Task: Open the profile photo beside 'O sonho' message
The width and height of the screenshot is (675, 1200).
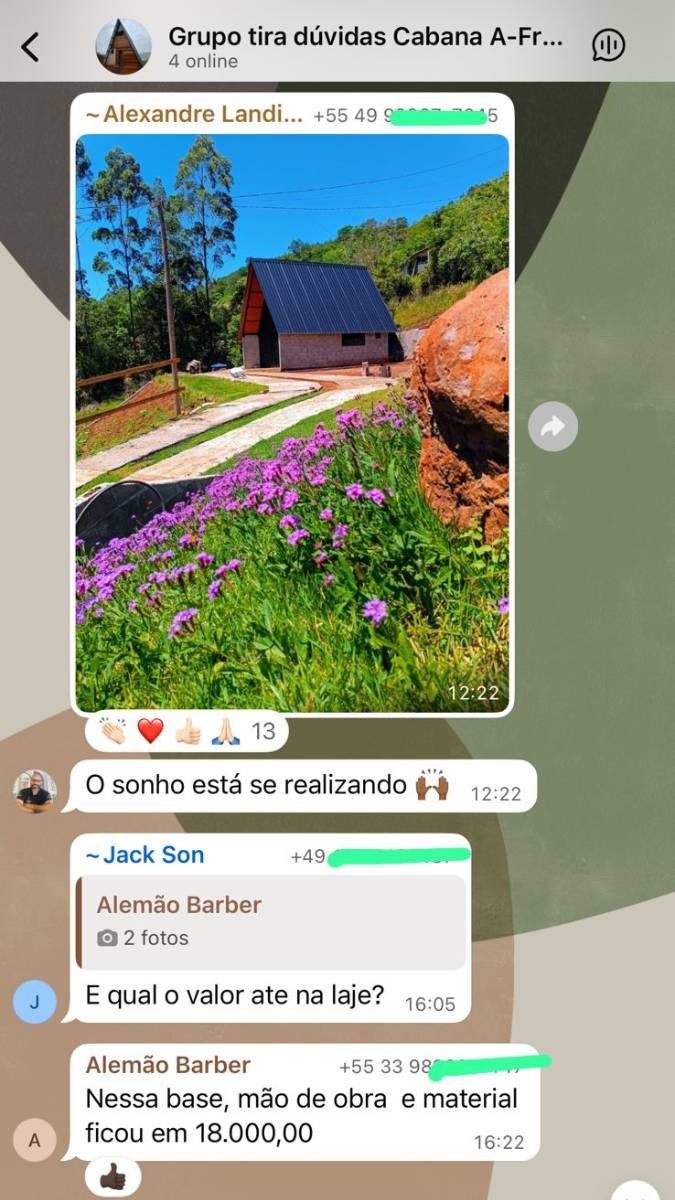Action: coord(35,791)
